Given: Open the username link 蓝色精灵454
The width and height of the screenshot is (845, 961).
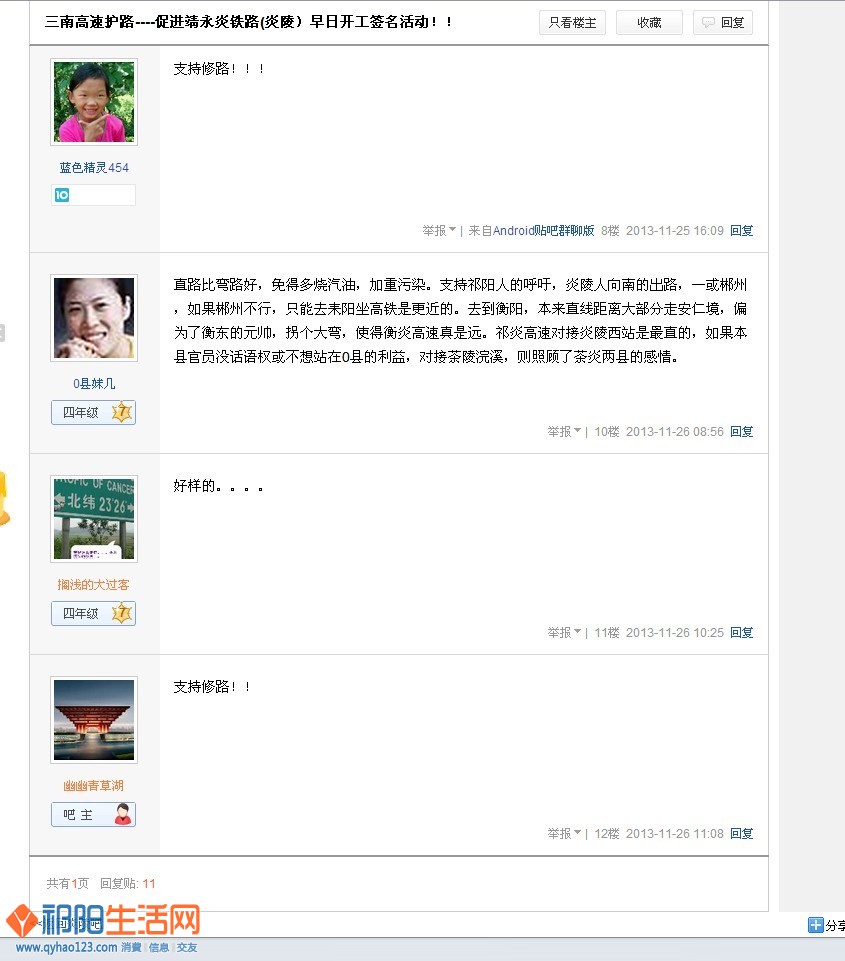Looking at the screenshot, I should click(94, 168).
